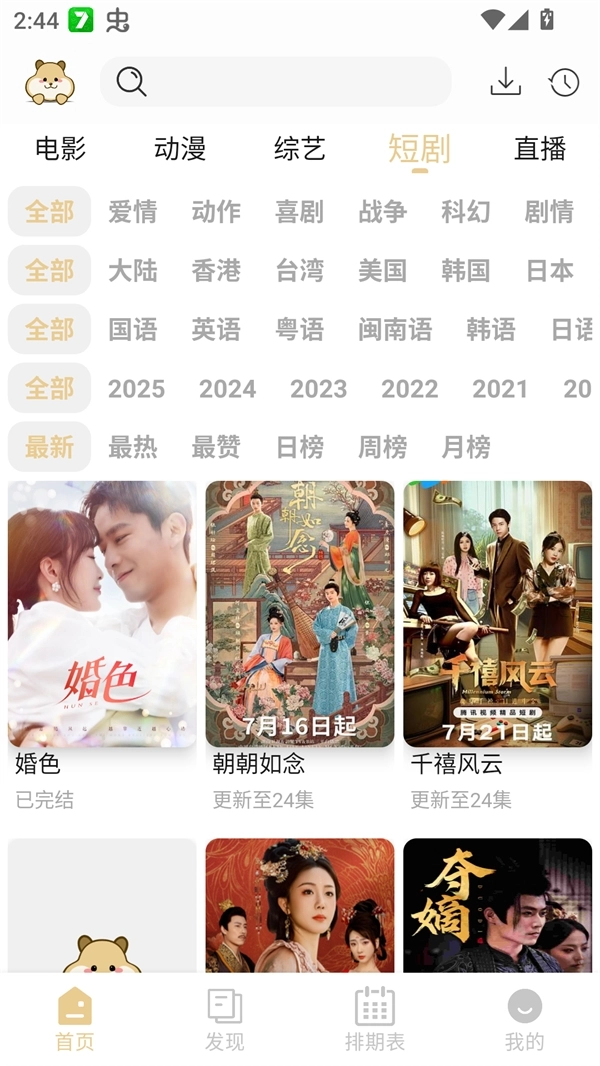The height and width of the screenshot is (1066, 600).
Task: Open the downloads icon
Action: click(506, 82)
